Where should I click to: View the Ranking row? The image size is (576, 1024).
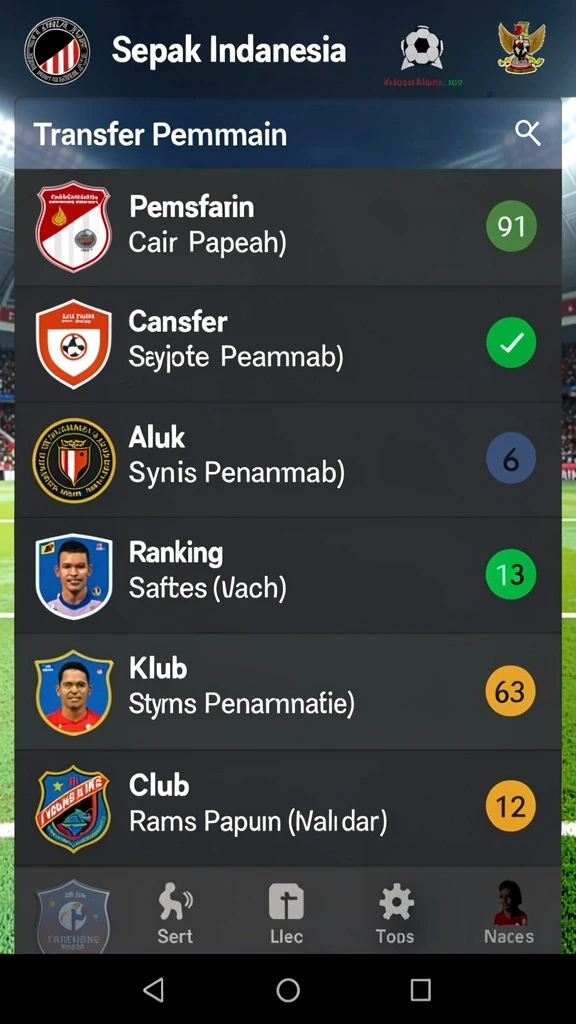pyautogui.click(x=288, y=575)
